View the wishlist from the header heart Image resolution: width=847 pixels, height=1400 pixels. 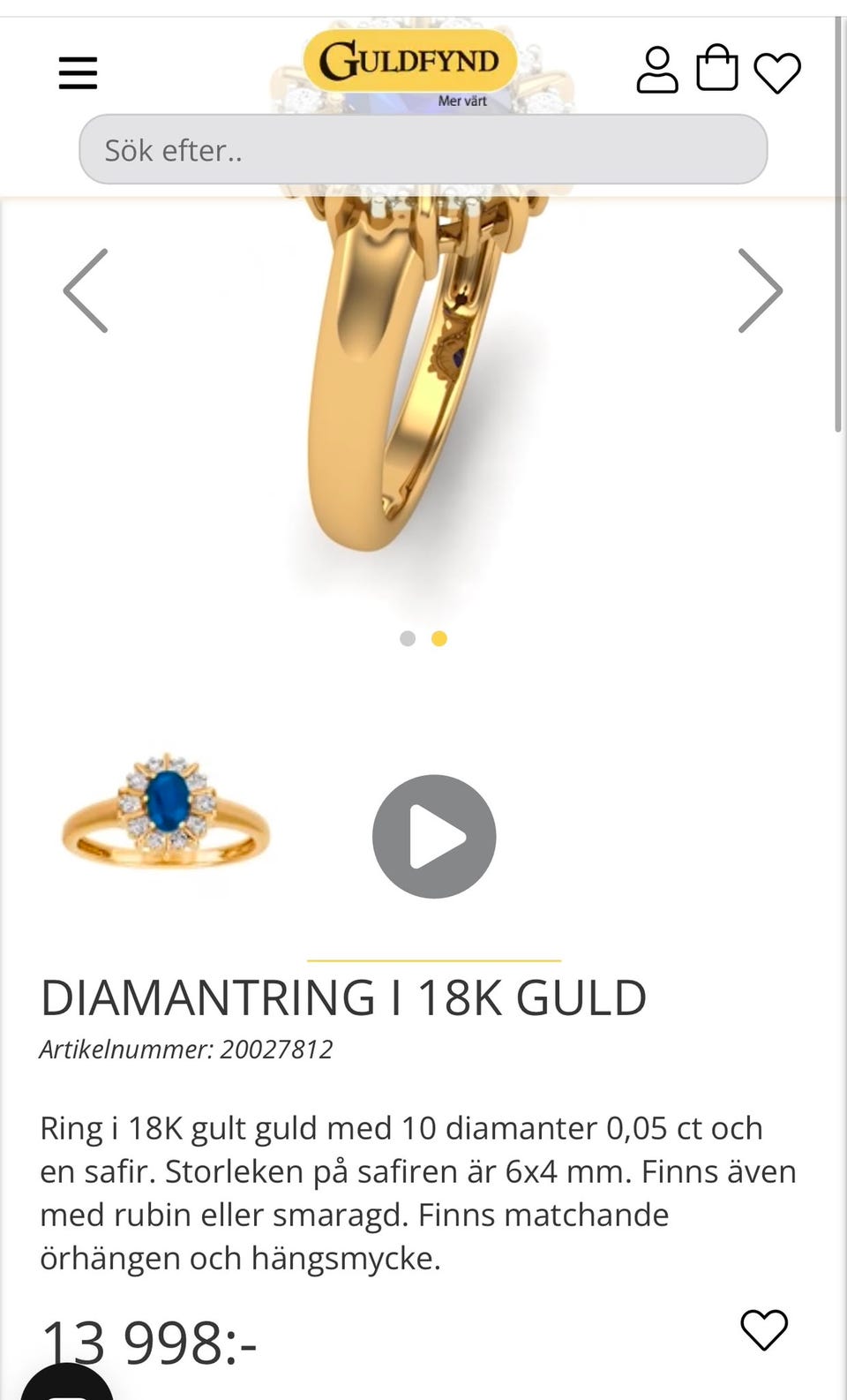(x=777, y=72)
